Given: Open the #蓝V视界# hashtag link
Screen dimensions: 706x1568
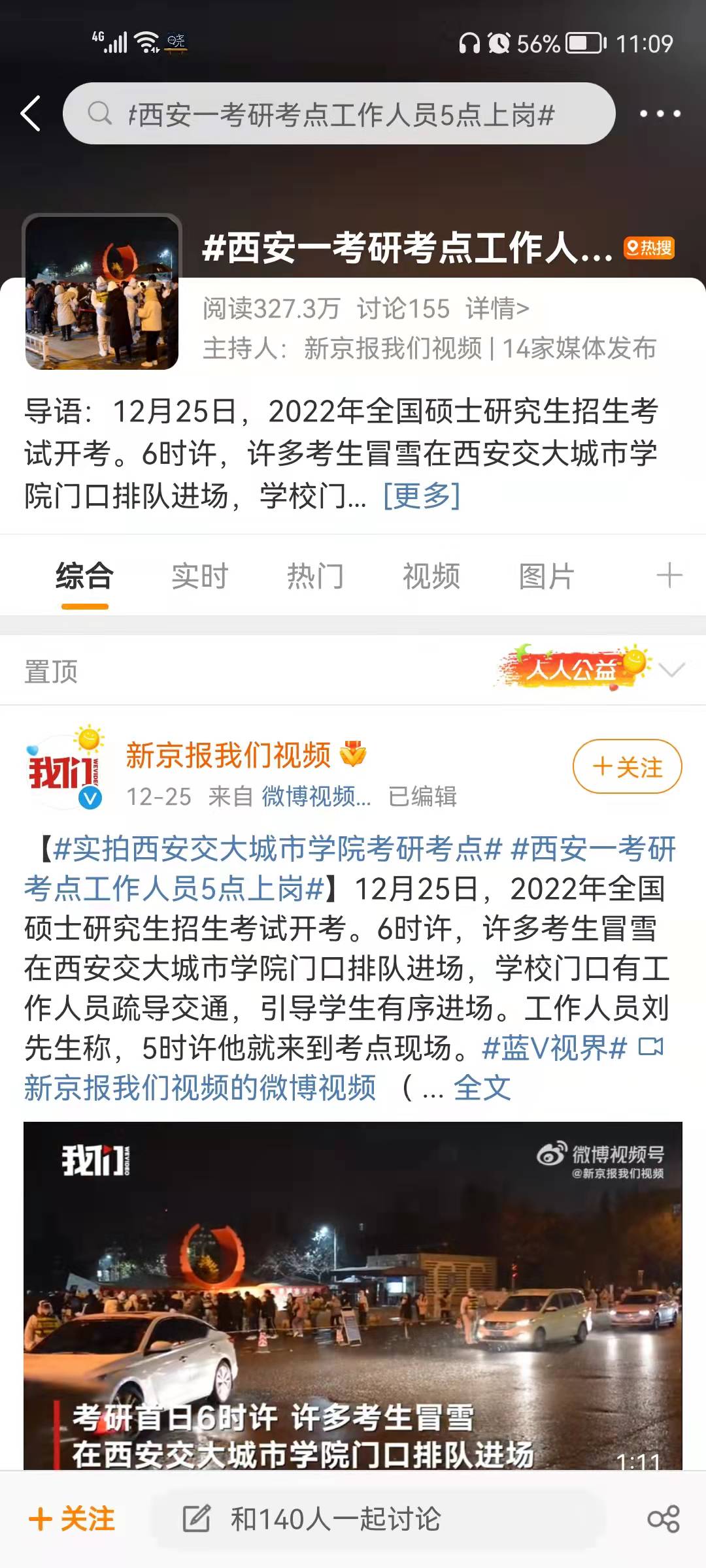Looking at the screenshot, I should (x=554, y=1049).
